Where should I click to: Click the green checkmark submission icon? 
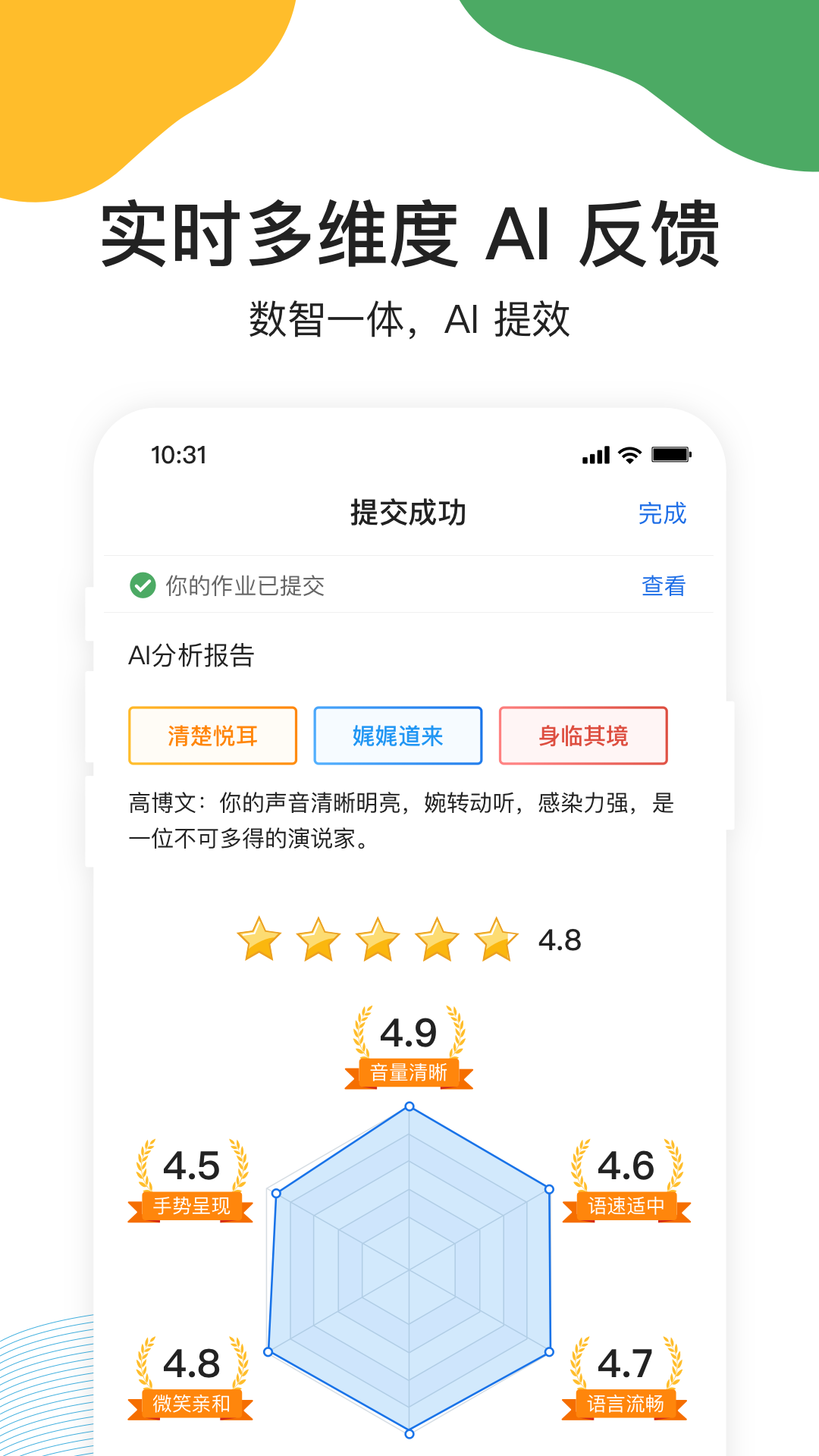click(144, 586)
